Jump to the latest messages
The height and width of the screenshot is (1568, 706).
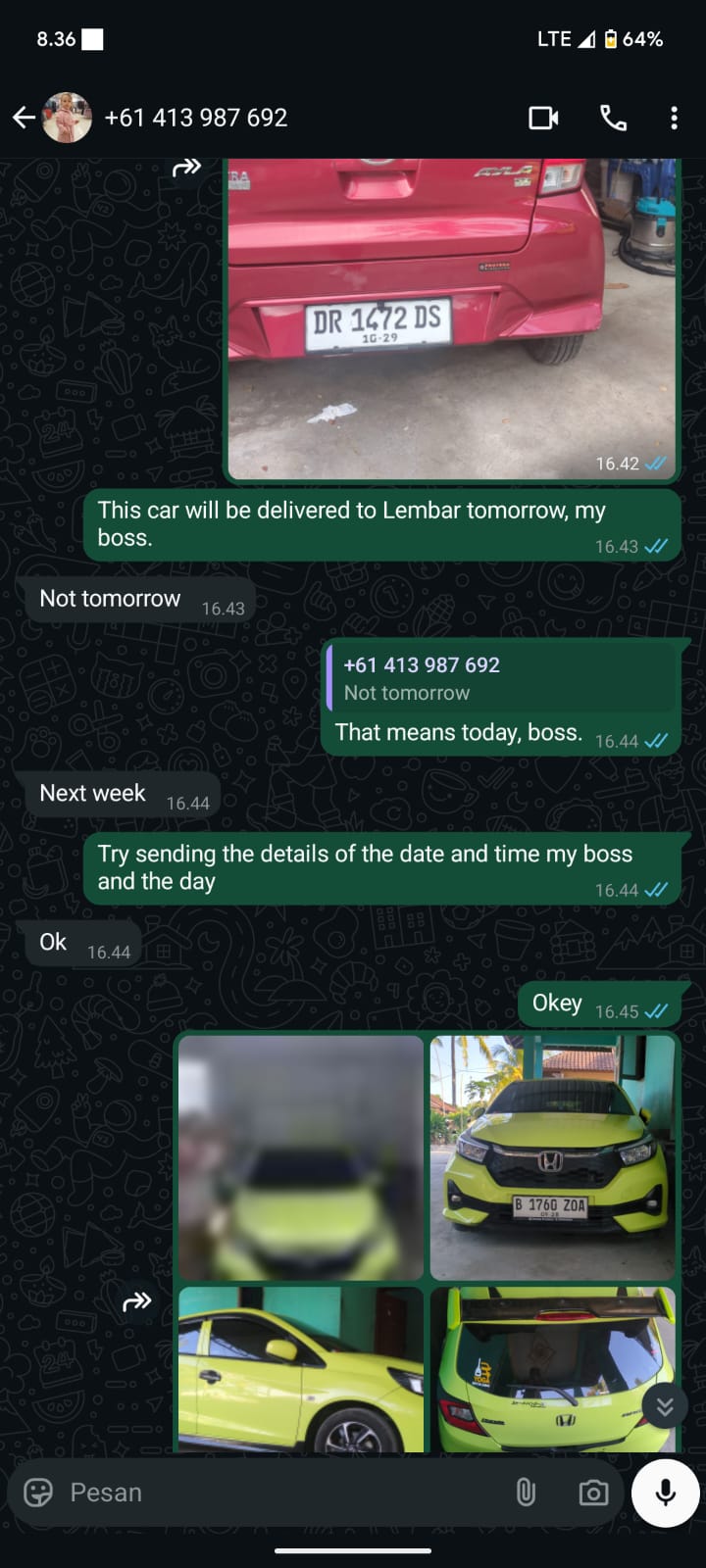pos(665,1407)
